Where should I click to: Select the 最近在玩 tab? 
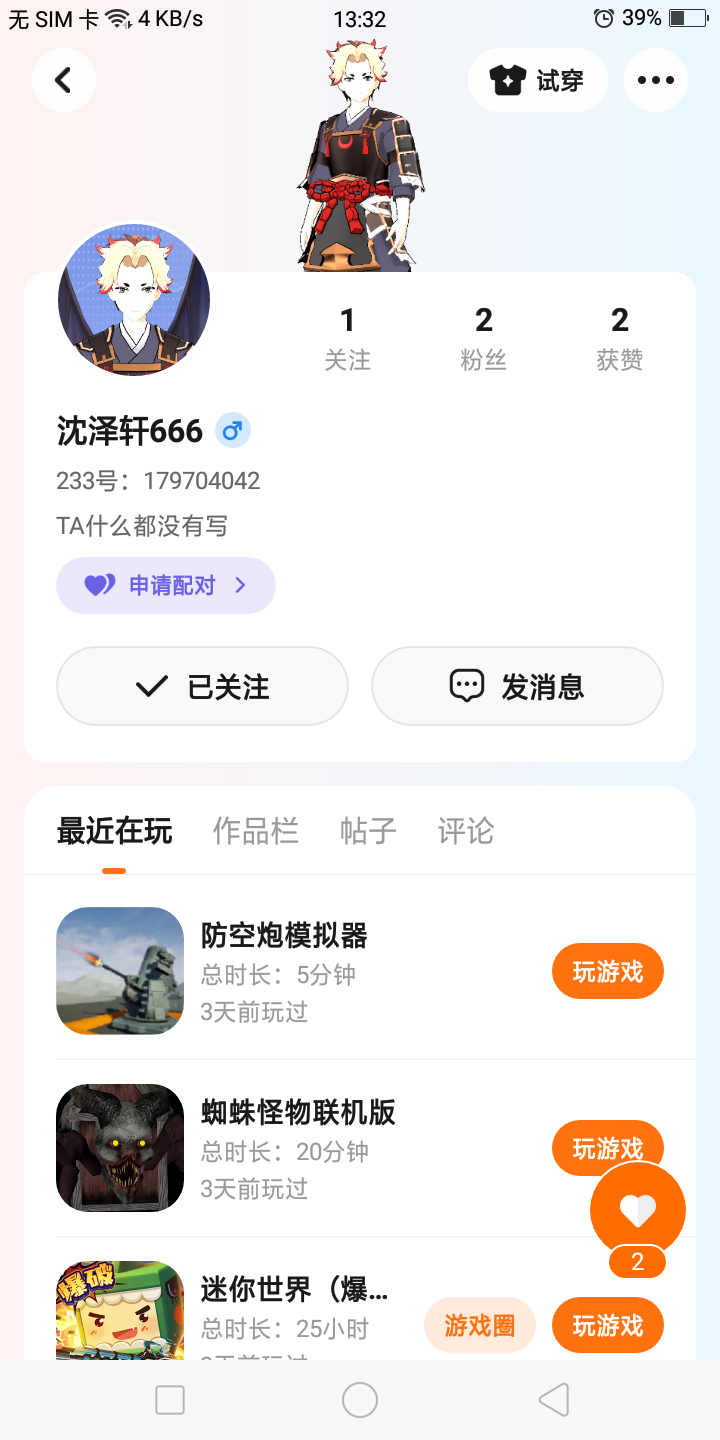pyautogui.click(x=114, y=831)
